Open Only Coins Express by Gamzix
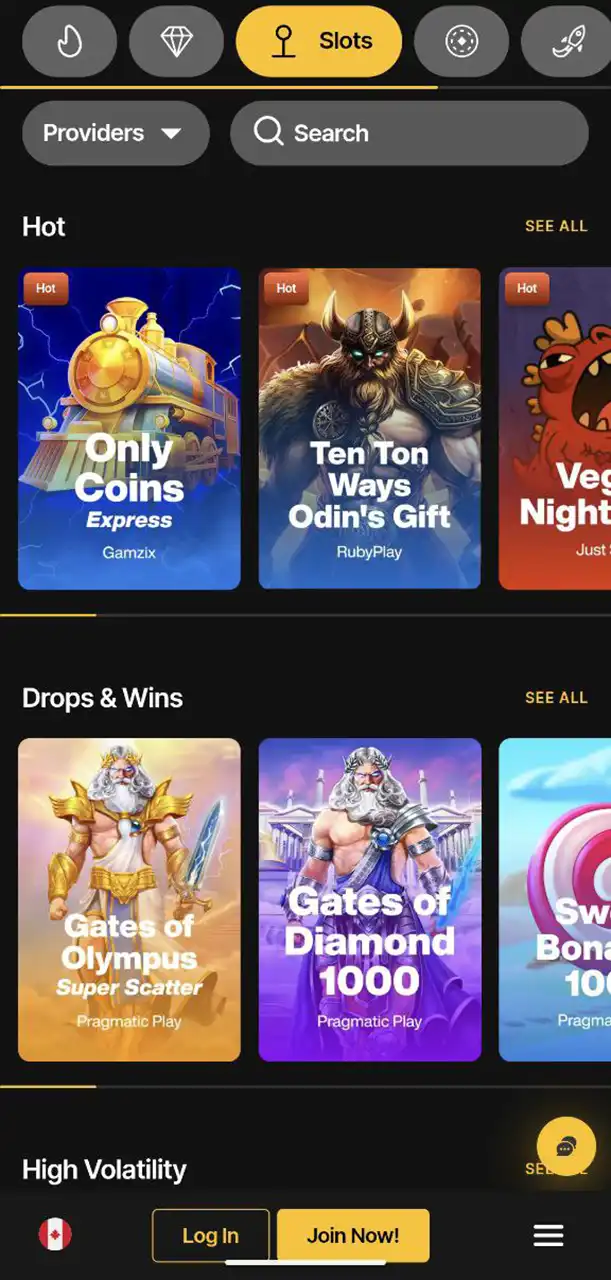 pyautogui.click(x=129, y=428)
